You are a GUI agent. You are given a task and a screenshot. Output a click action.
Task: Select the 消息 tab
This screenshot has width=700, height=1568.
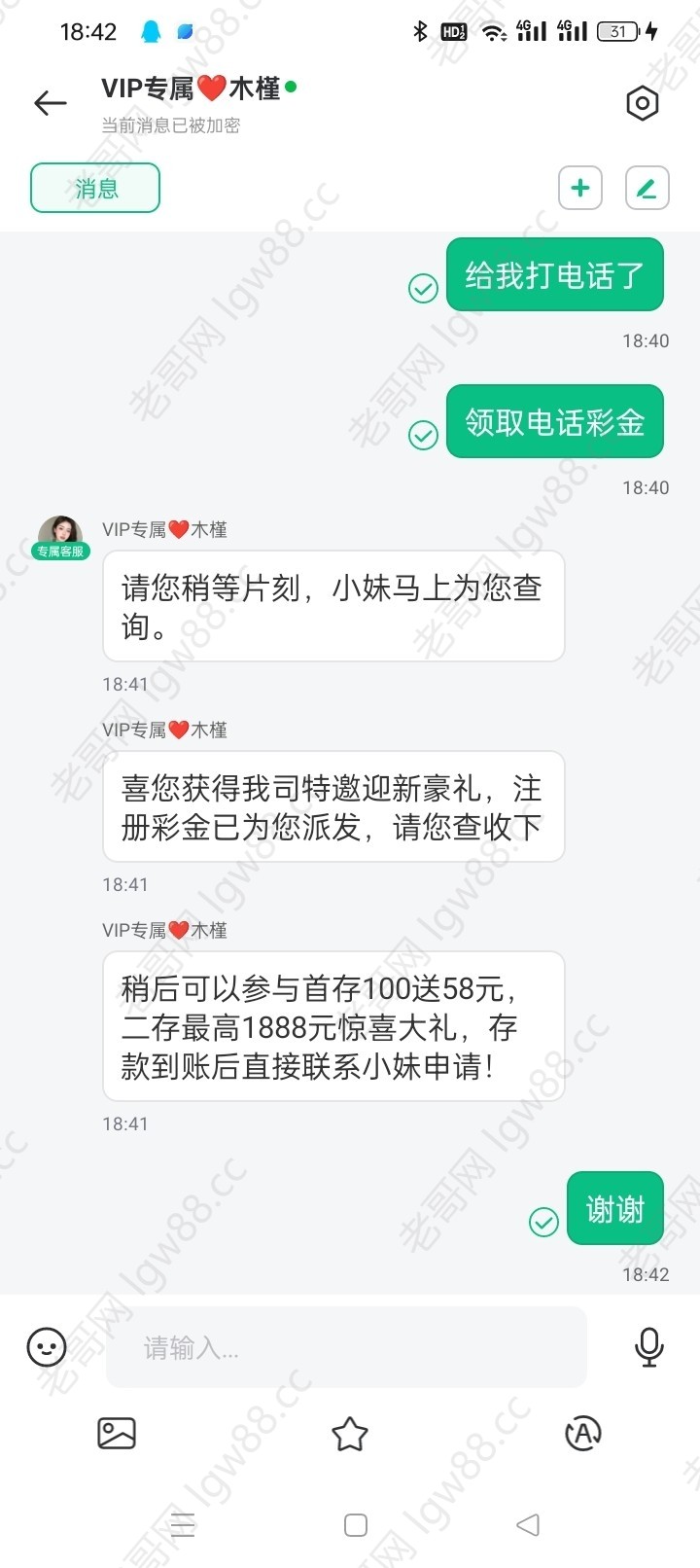95,188
